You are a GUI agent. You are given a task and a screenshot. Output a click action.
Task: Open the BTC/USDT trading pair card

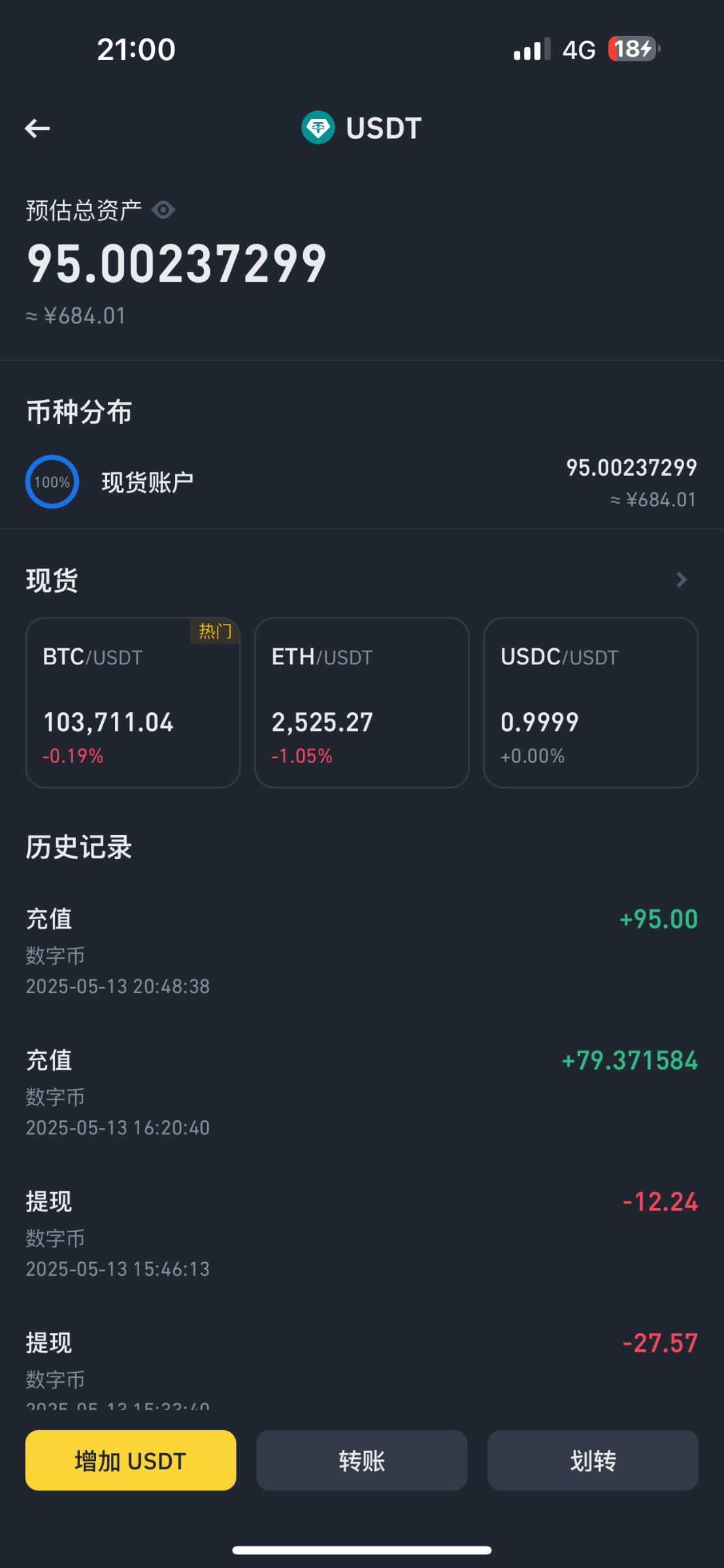click(133, 702)
